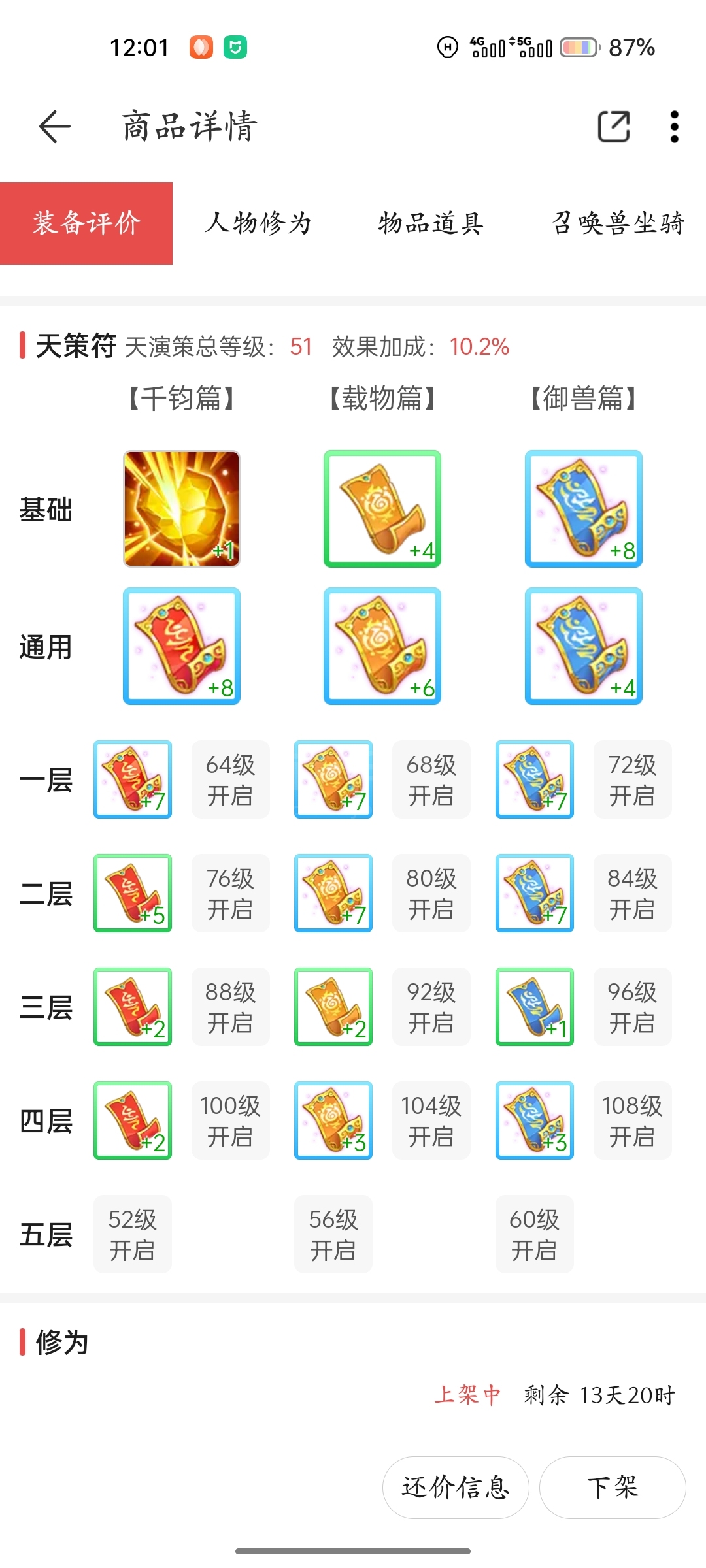Tap the 通用 blue +4 talisman
The image size is (706, 1568).
[584, 646]
